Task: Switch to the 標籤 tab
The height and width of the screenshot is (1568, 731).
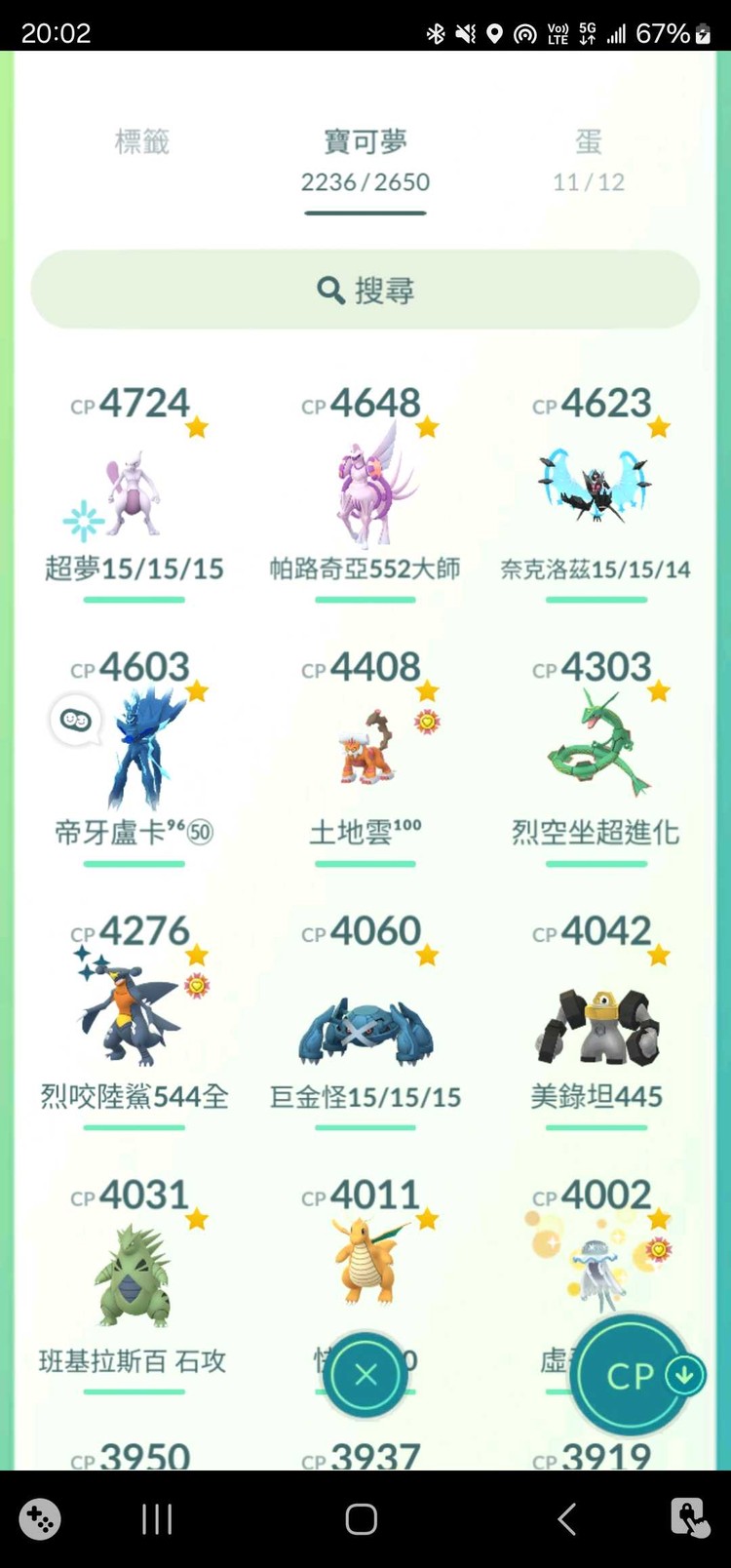Action: [x=142, y=142]
